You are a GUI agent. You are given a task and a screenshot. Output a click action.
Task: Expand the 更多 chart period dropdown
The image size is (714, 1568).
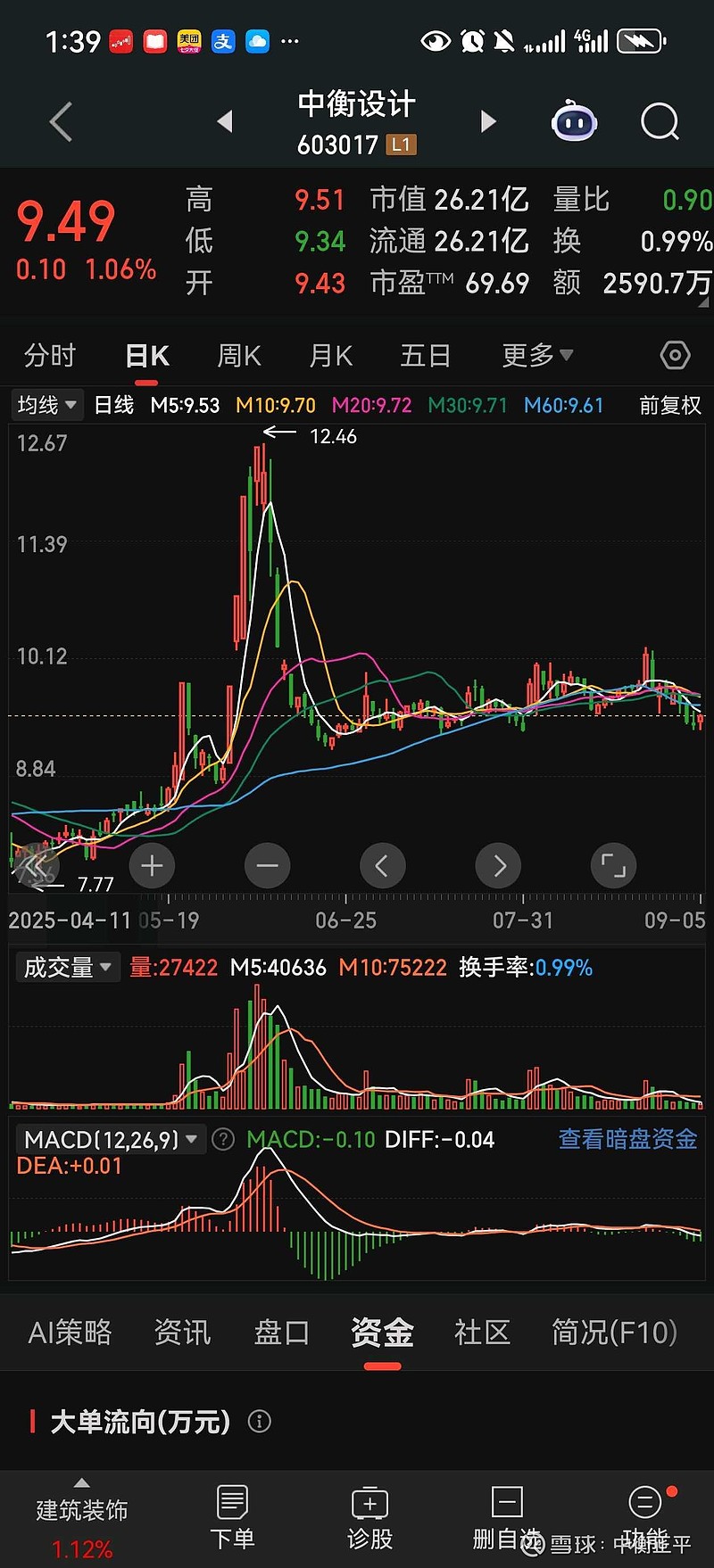(537, 356)
